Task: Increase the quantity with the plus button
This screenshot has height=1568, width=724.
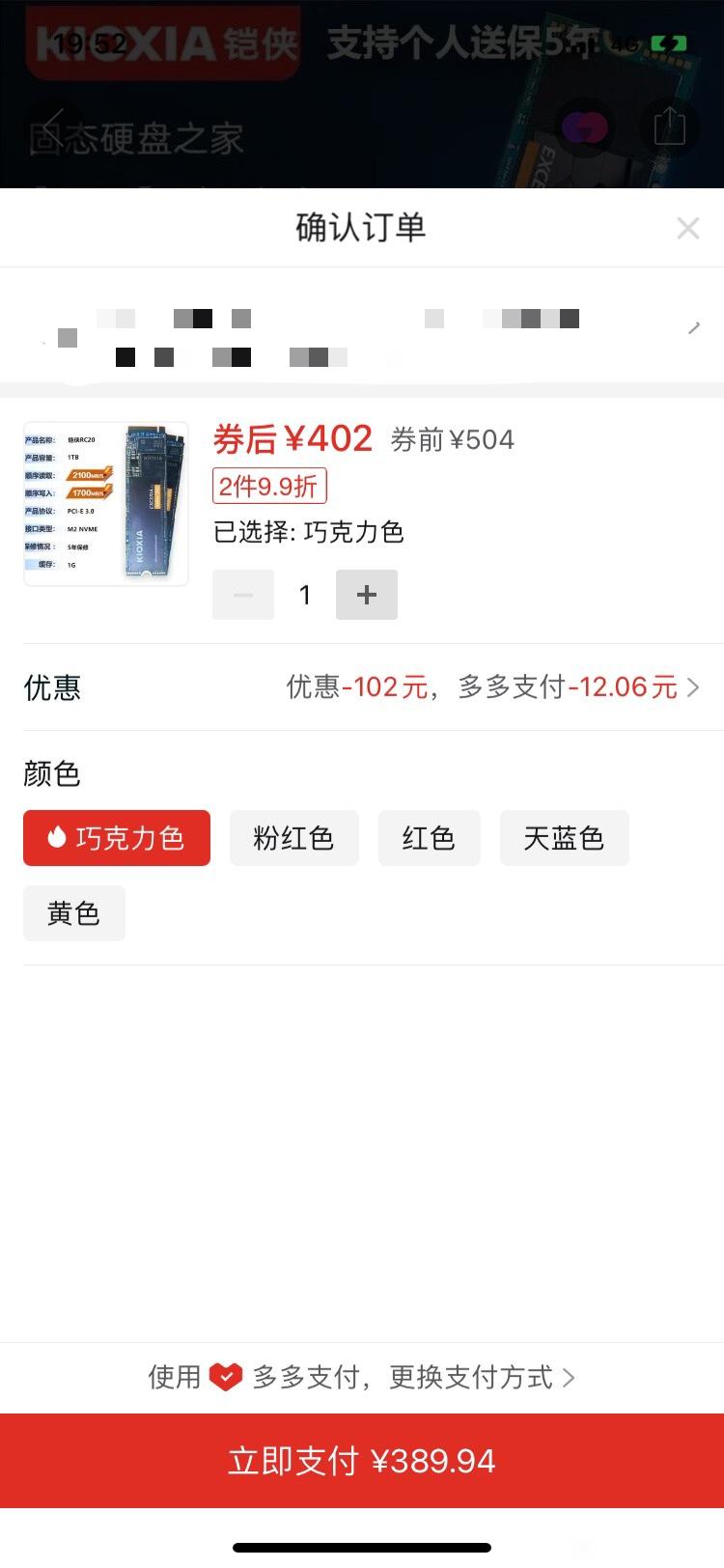Action: point(367,595)
